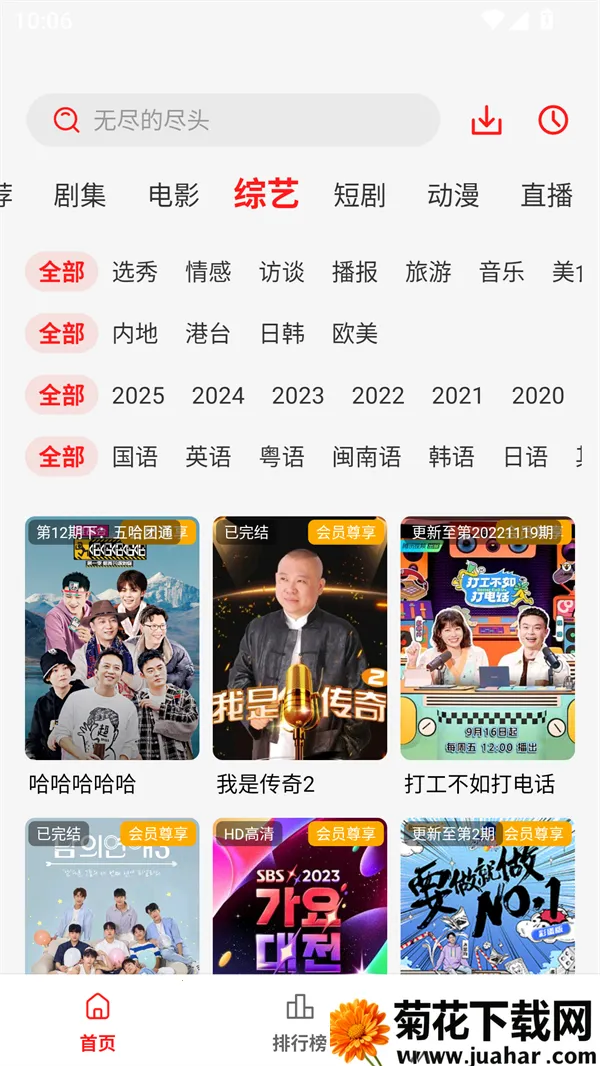Filter shows by year 2024
This screenshot has width=600, height=1066.
[218, 396]
